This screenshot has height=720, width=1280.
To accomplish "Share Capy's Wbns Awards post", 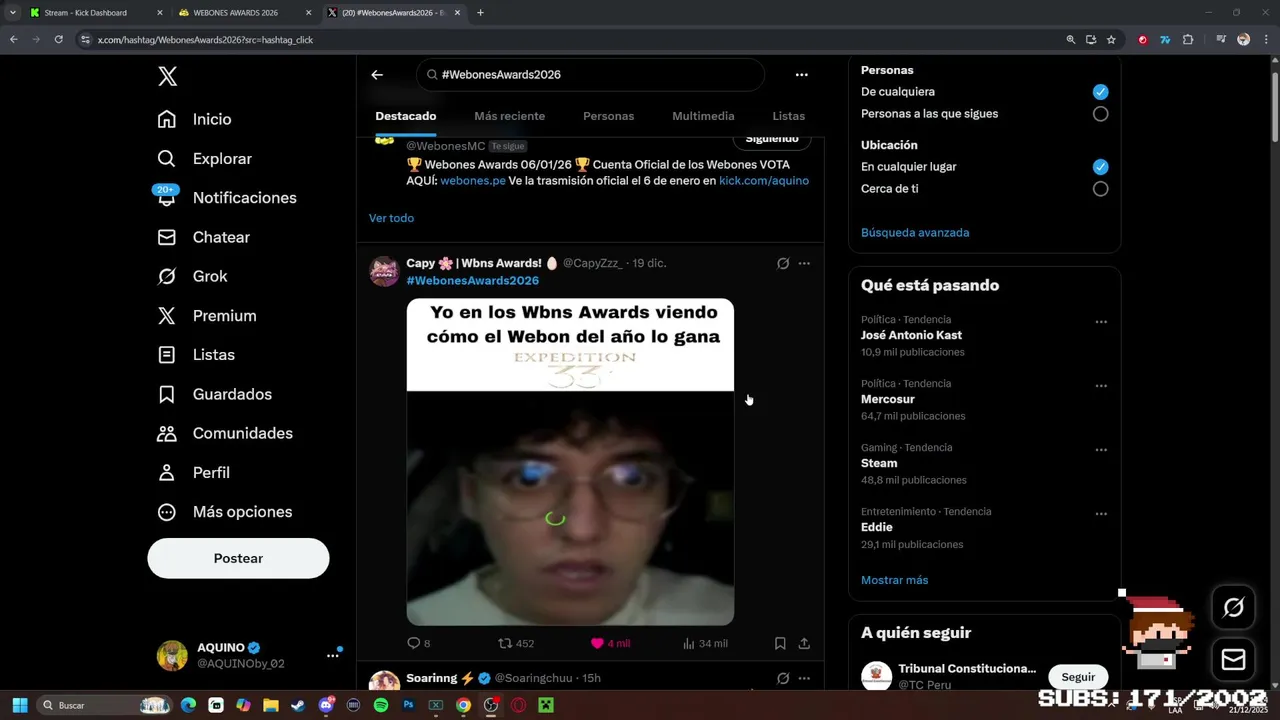I will tap(804, 644).
